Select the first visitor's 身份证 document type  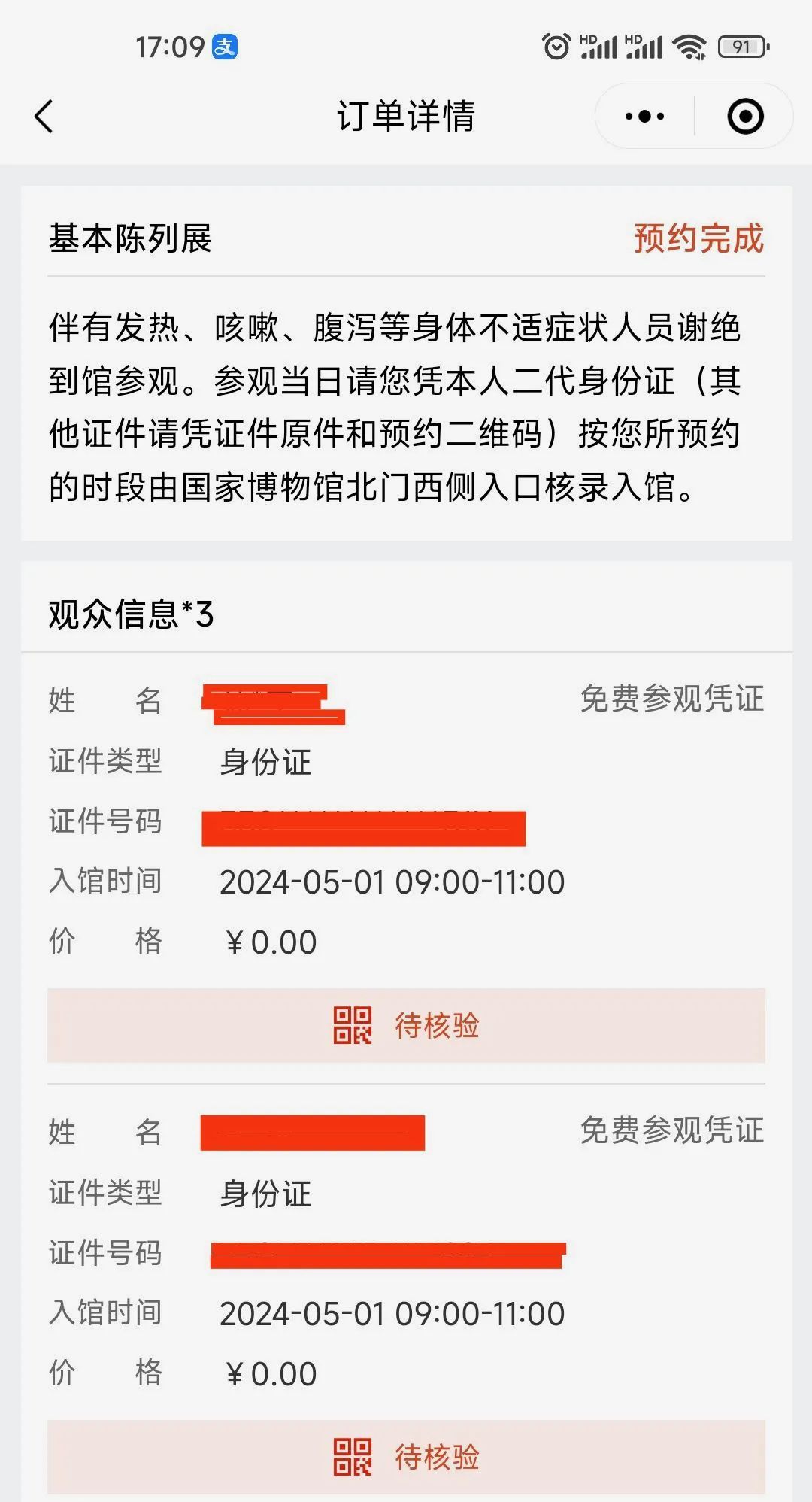[265, 762]
